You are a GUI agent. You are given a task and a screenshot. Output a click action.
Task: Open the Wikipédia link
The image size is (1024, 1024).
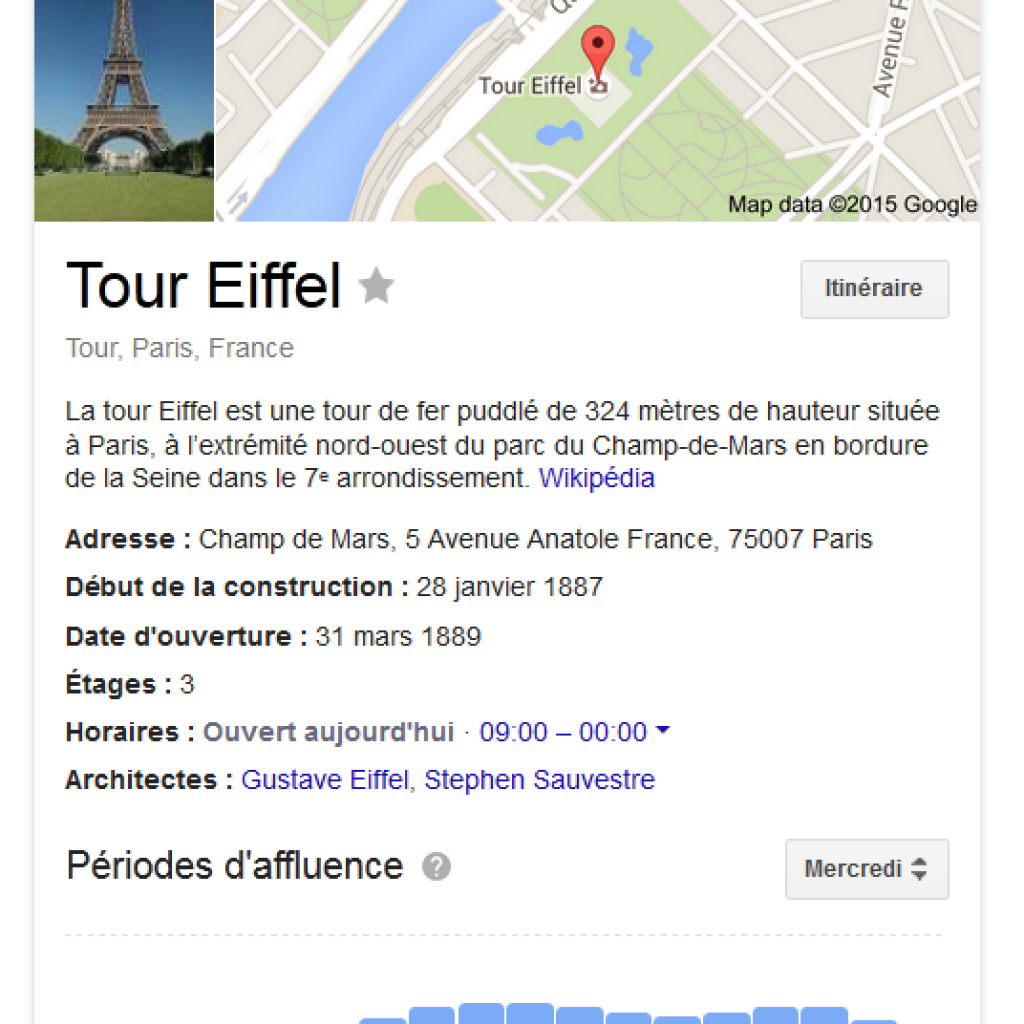596,479
